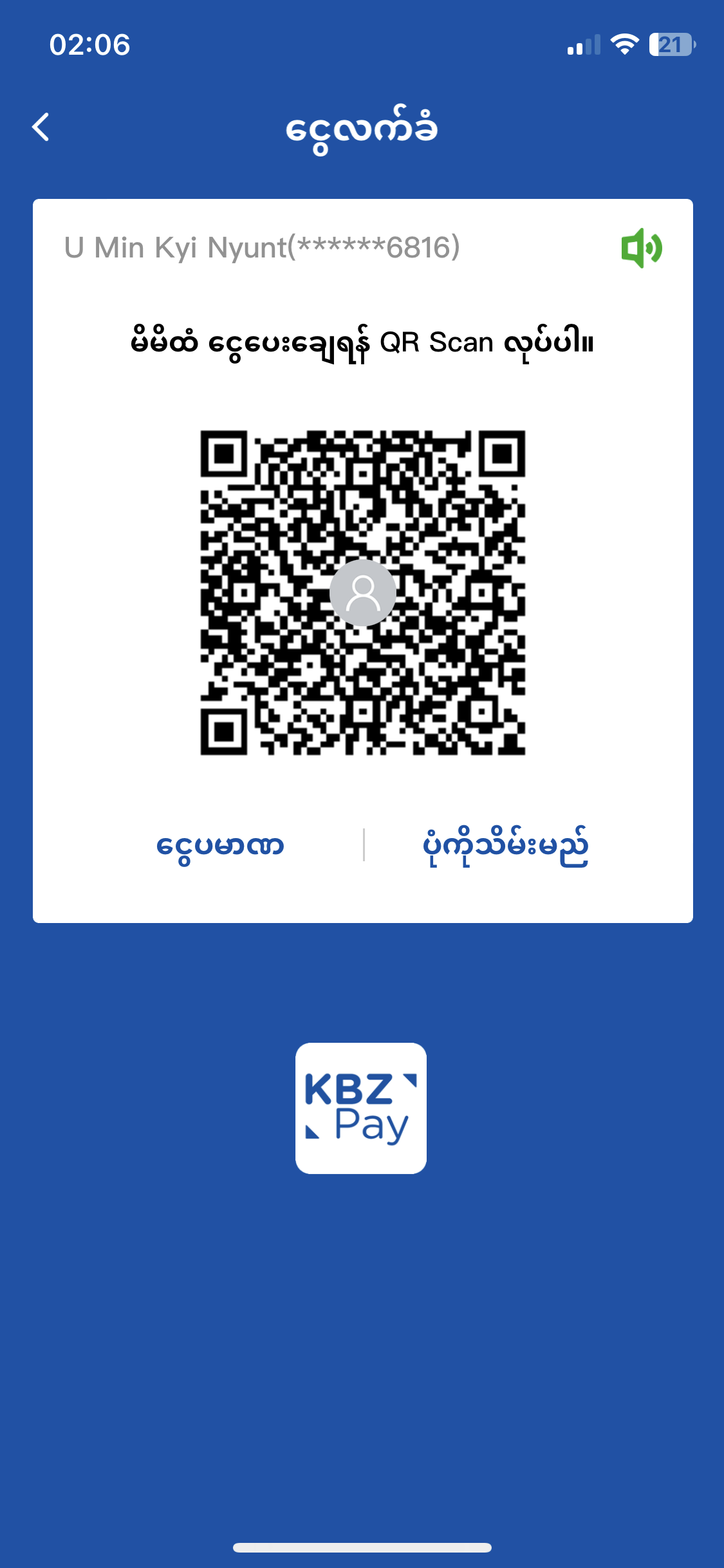This screenshot has width=724, height=1568.
Task: Go back using the top-left arrow
Action: click(41, 127)
